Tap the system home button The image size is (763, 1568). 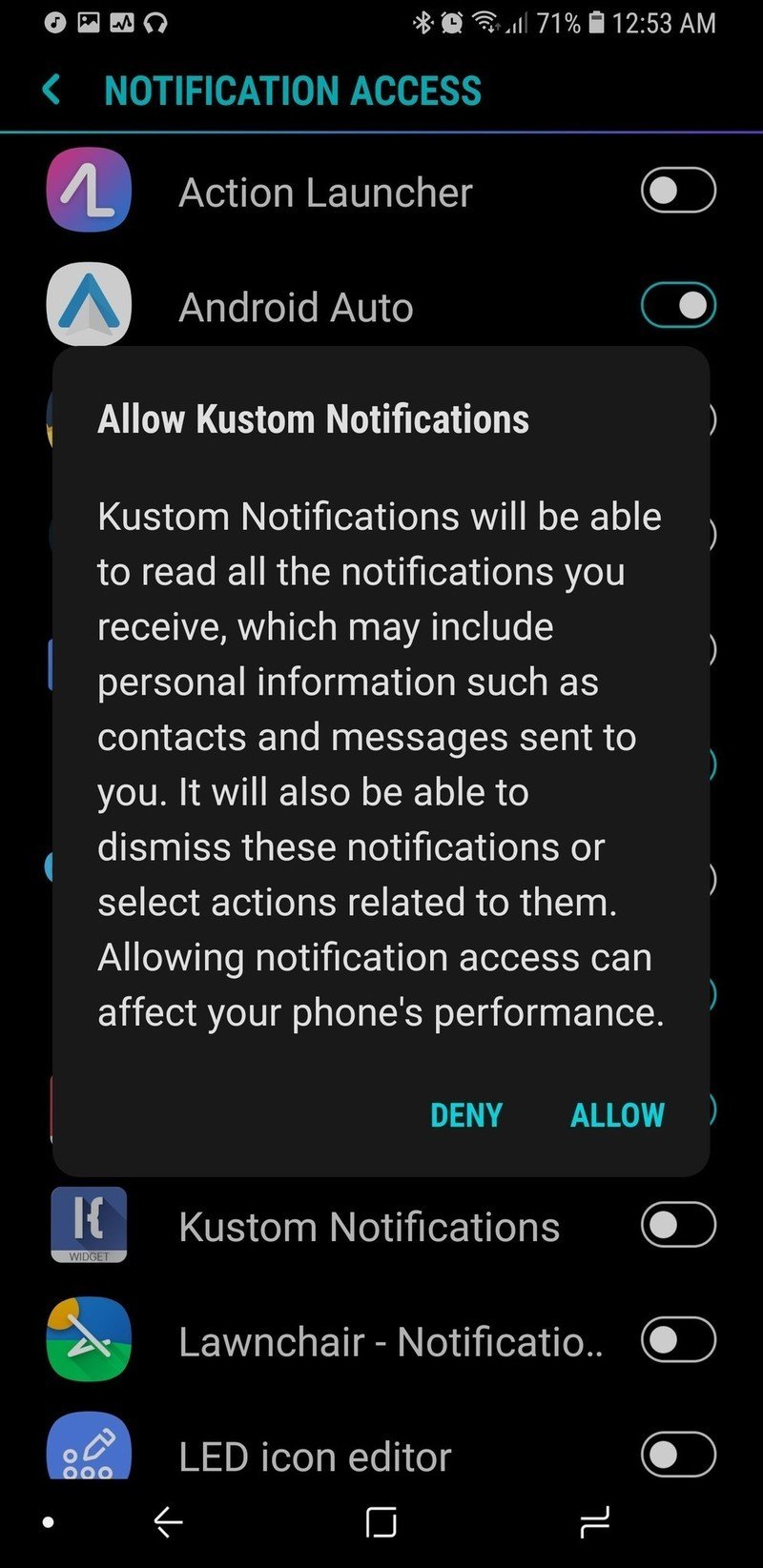point(381,1522)
